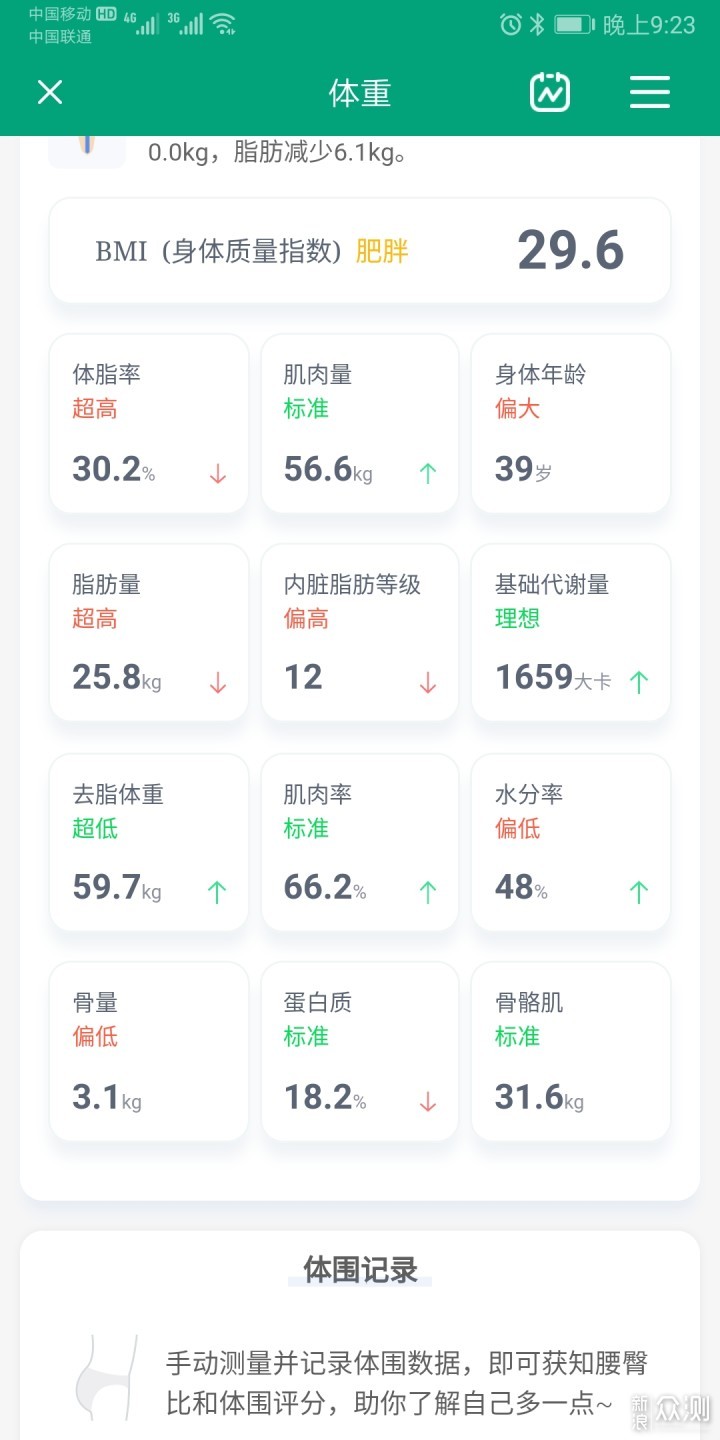Tap the 肌肉率 66.2% card
720x1440 pixels.
point(360,843)
